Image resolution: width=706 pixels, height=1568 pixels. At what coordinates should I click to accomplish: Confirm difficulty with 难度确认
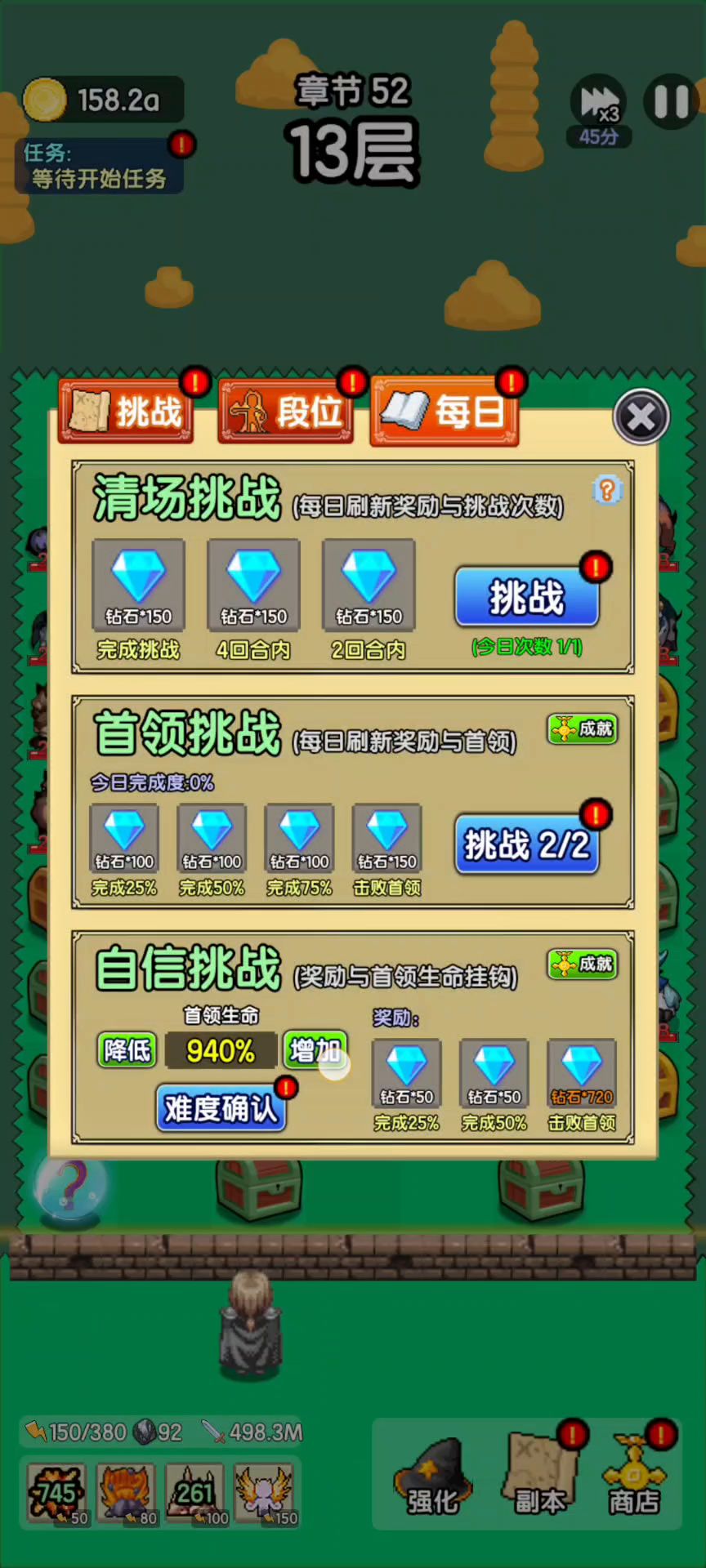(x=221, y=1108)
